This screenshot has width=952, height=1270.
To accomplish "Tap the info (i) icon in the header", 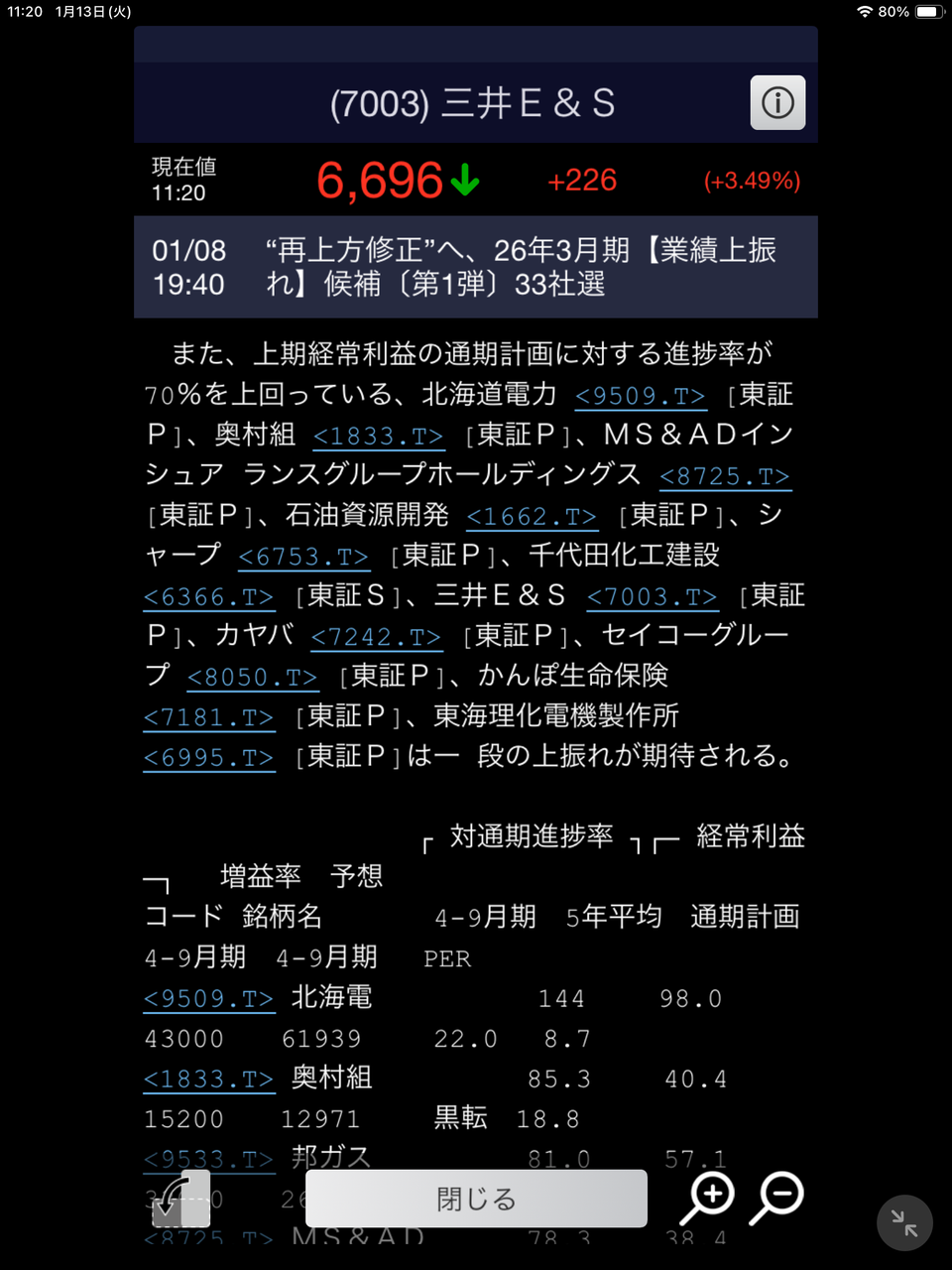I will tap(777, 102).
